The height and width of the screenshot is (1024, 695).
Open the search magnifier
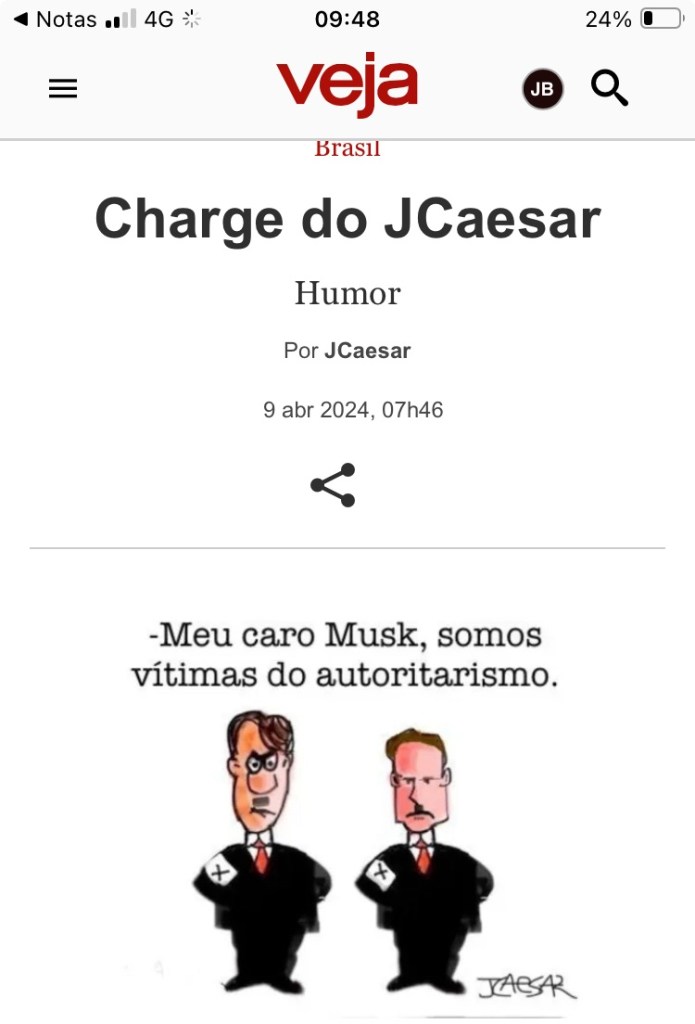pyautogui.click(x=609, y=89)
